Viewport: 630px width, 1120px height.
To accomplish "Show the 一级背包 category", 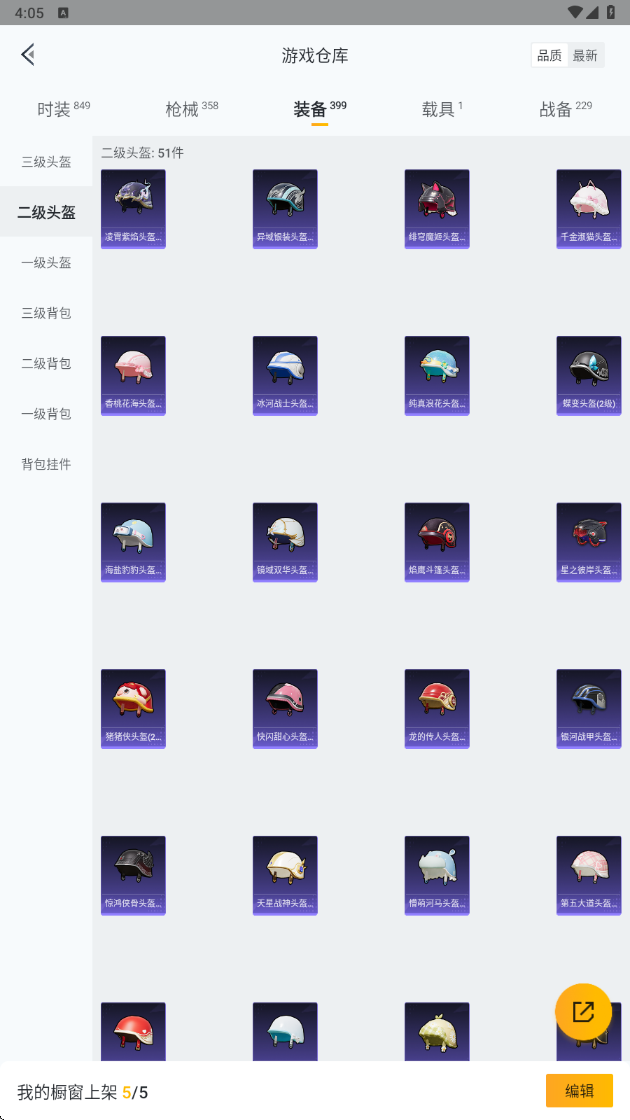I will coord(46,414).
